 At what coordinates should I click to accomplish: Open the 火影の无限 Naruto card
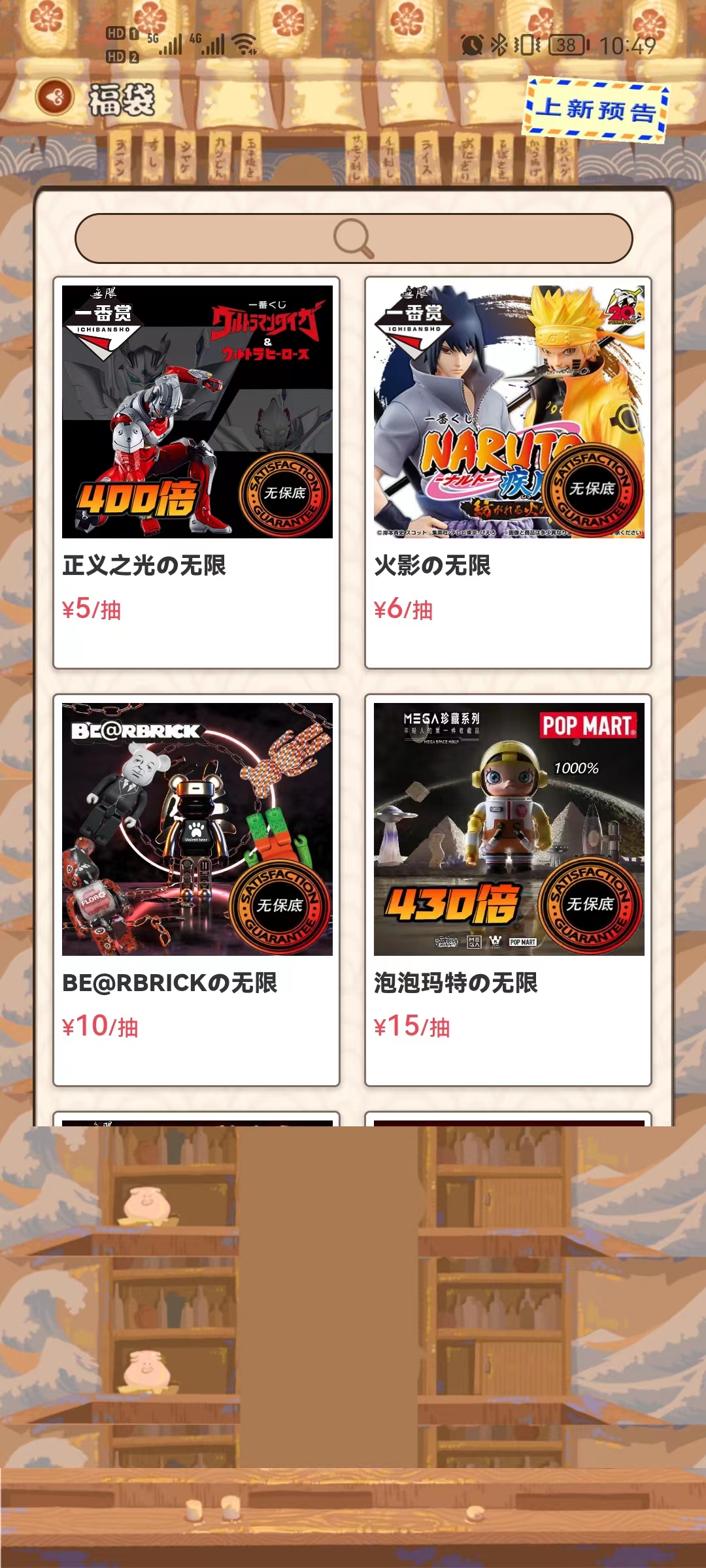(509, 472)
